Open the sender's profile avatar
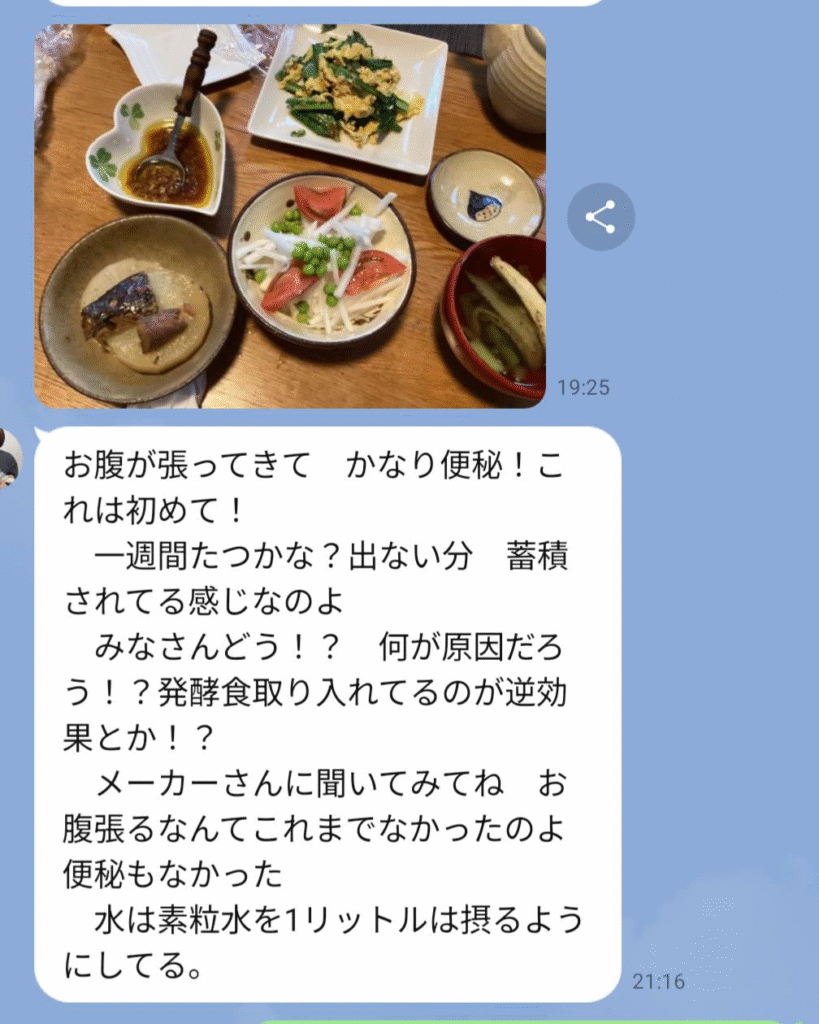The image size is (819, 1024). (x=9, y=458)
